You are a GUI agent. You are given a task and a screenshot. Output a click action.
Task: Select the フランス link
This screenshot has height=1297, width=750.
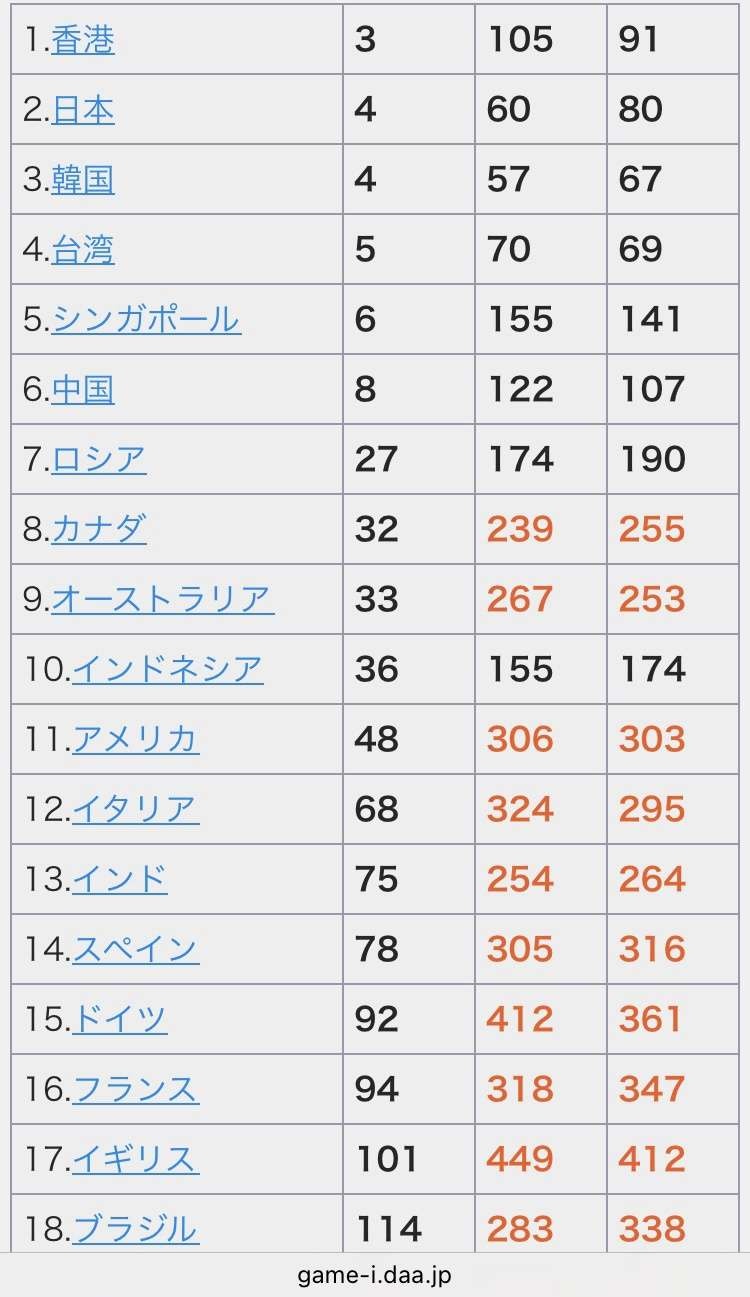click(x=136, y=1089)
